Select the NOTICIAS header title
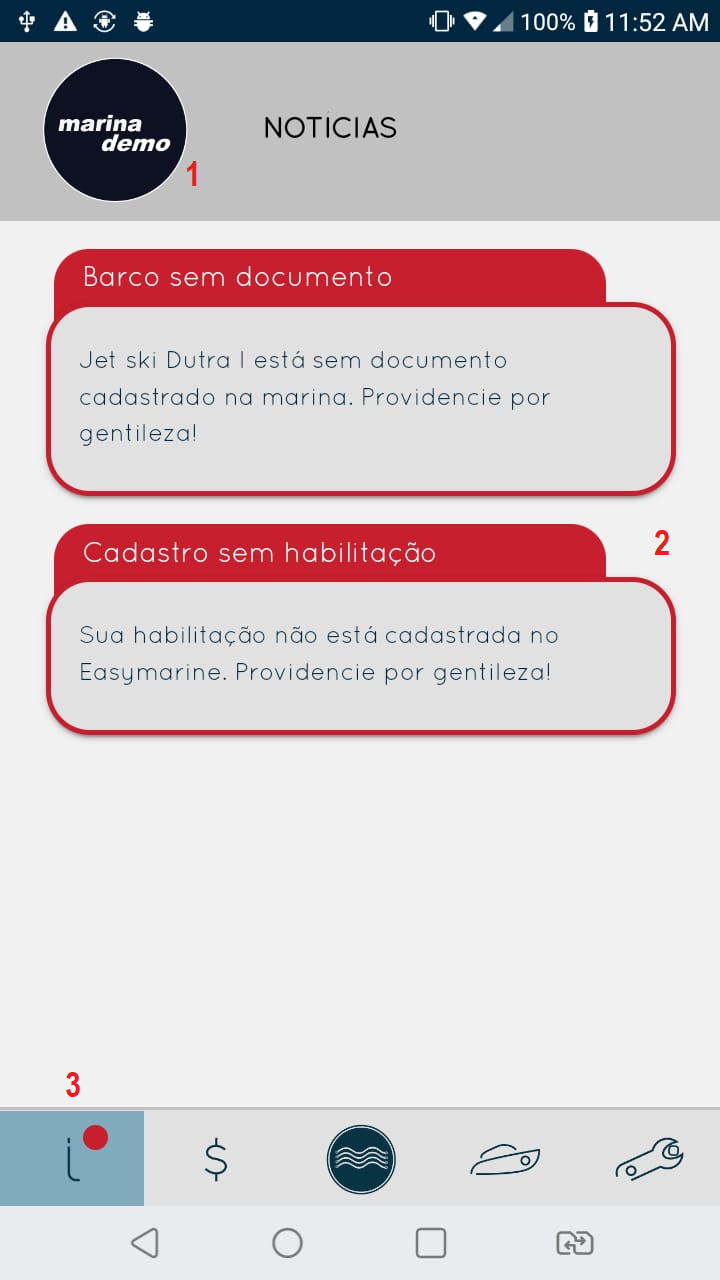The height and width of the screenshot is (1280, 720). coord(330,127)
